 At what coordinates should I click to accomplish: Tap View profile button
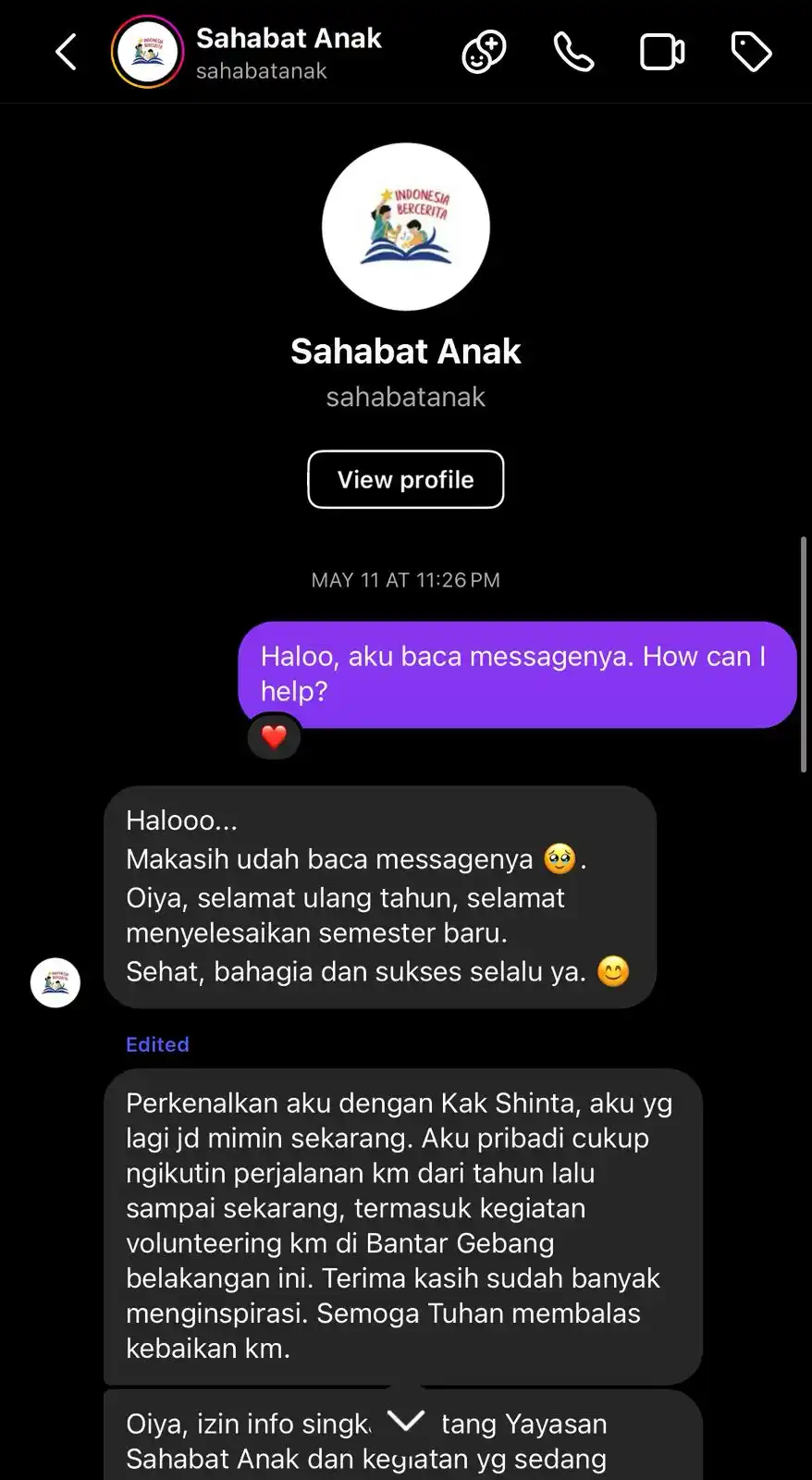[x=405, y=479]
